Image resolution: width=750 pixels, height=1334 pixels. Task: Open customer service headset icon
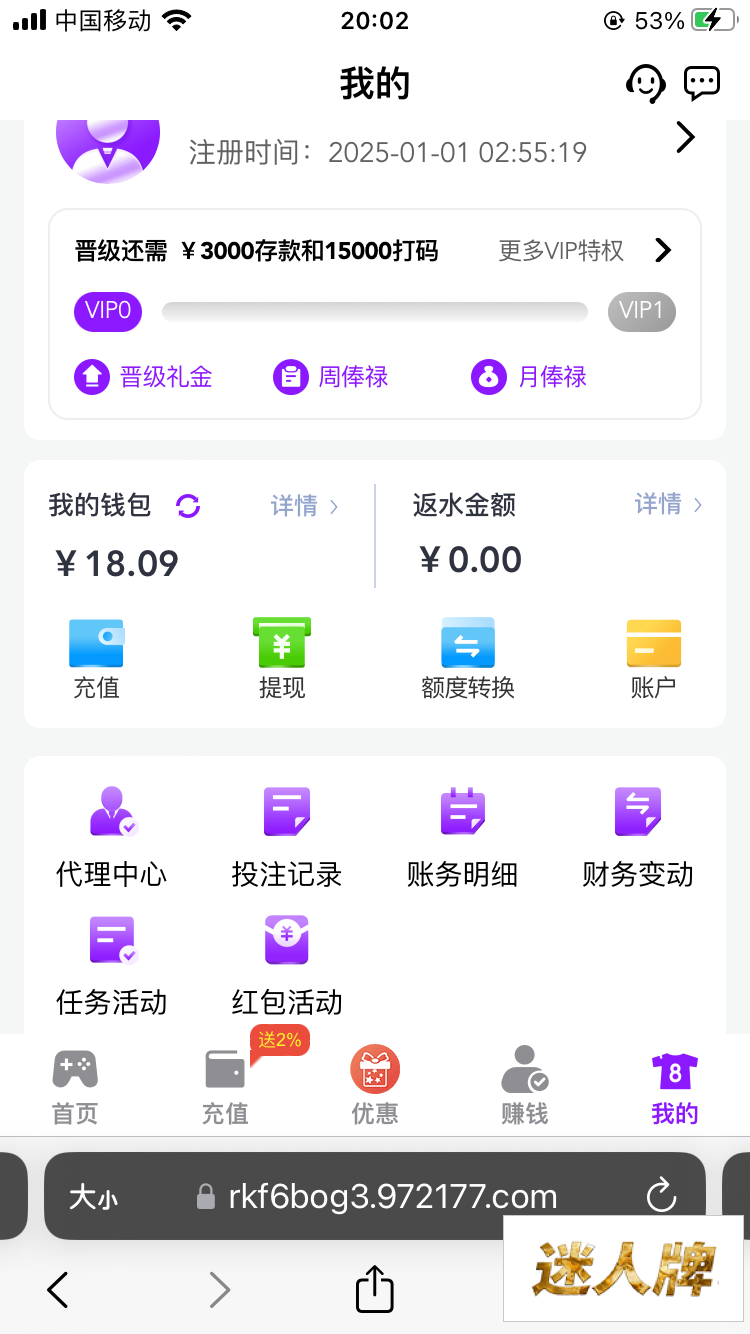point(645,83)
